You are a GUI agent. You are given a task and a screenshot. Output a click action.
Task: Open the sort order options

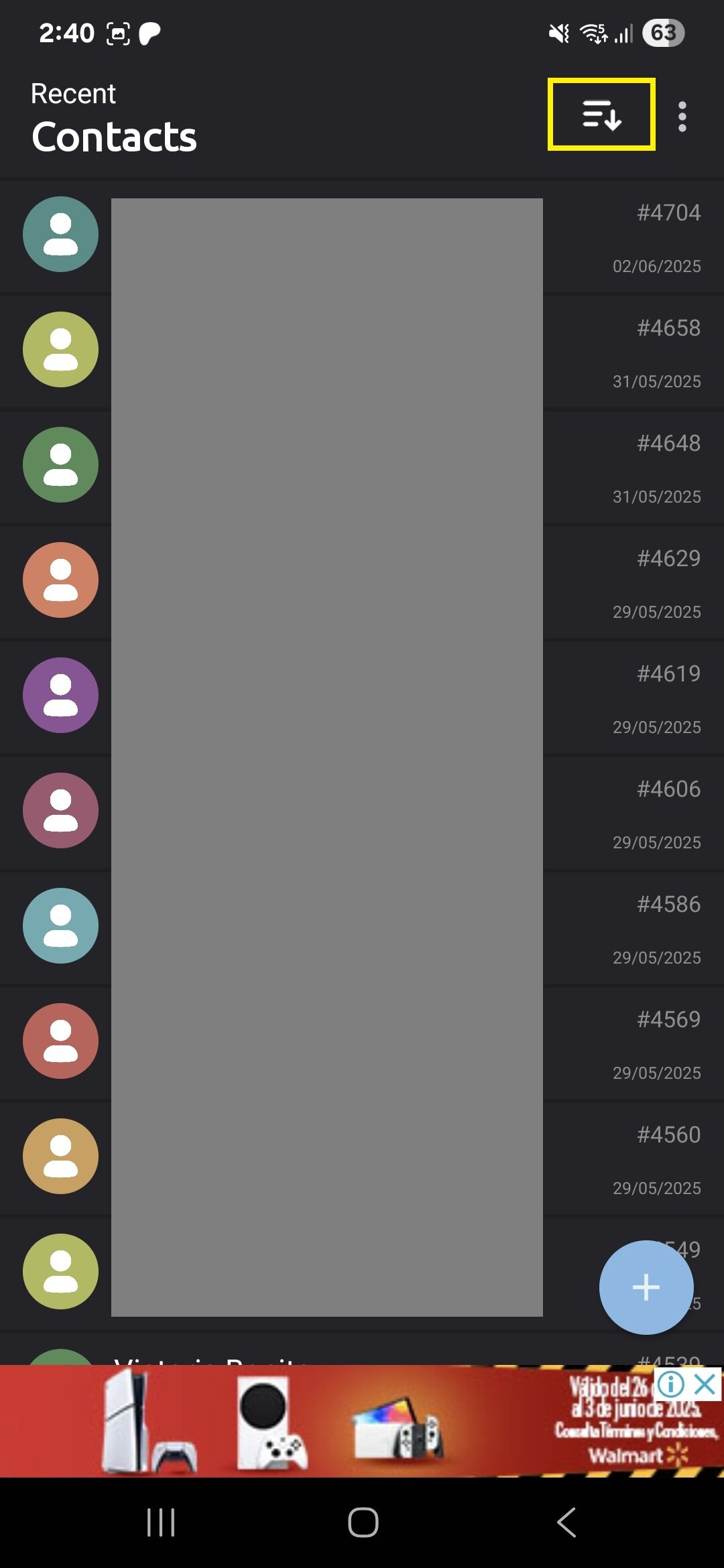601,115
